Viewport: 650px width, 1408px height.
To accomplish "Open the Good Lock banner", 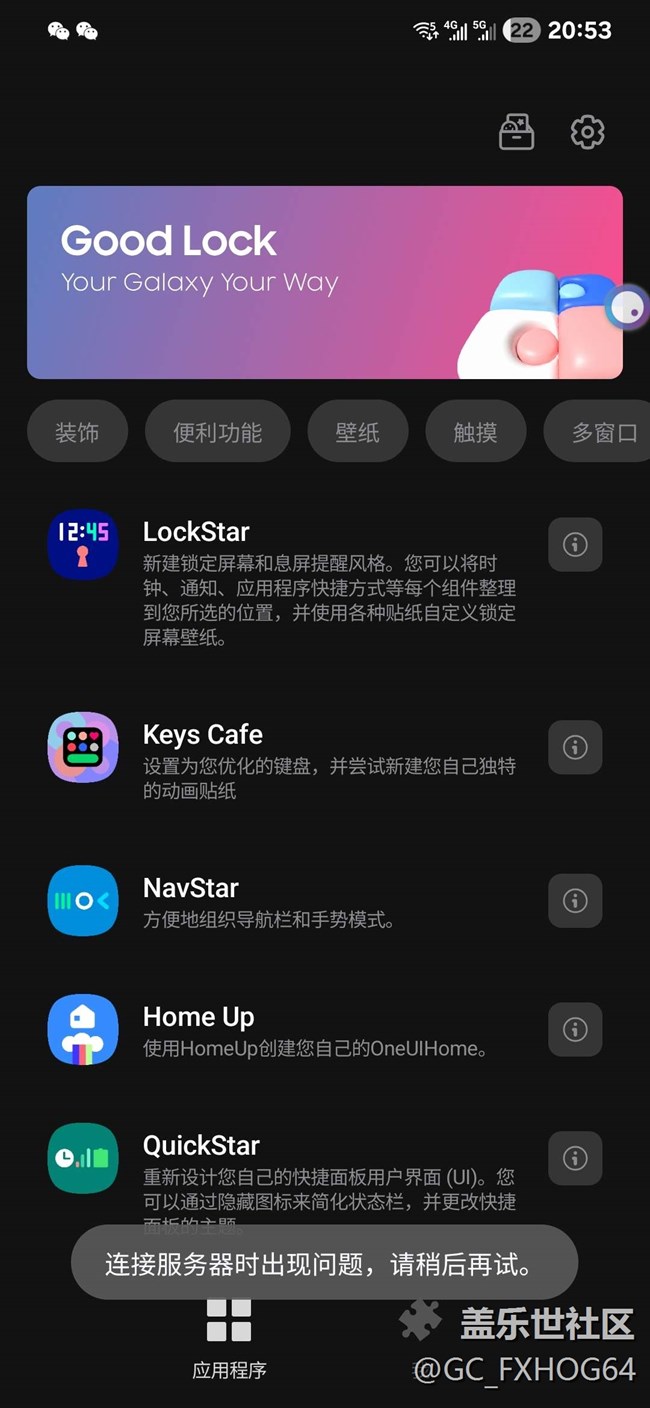I will tap(300, 282).
